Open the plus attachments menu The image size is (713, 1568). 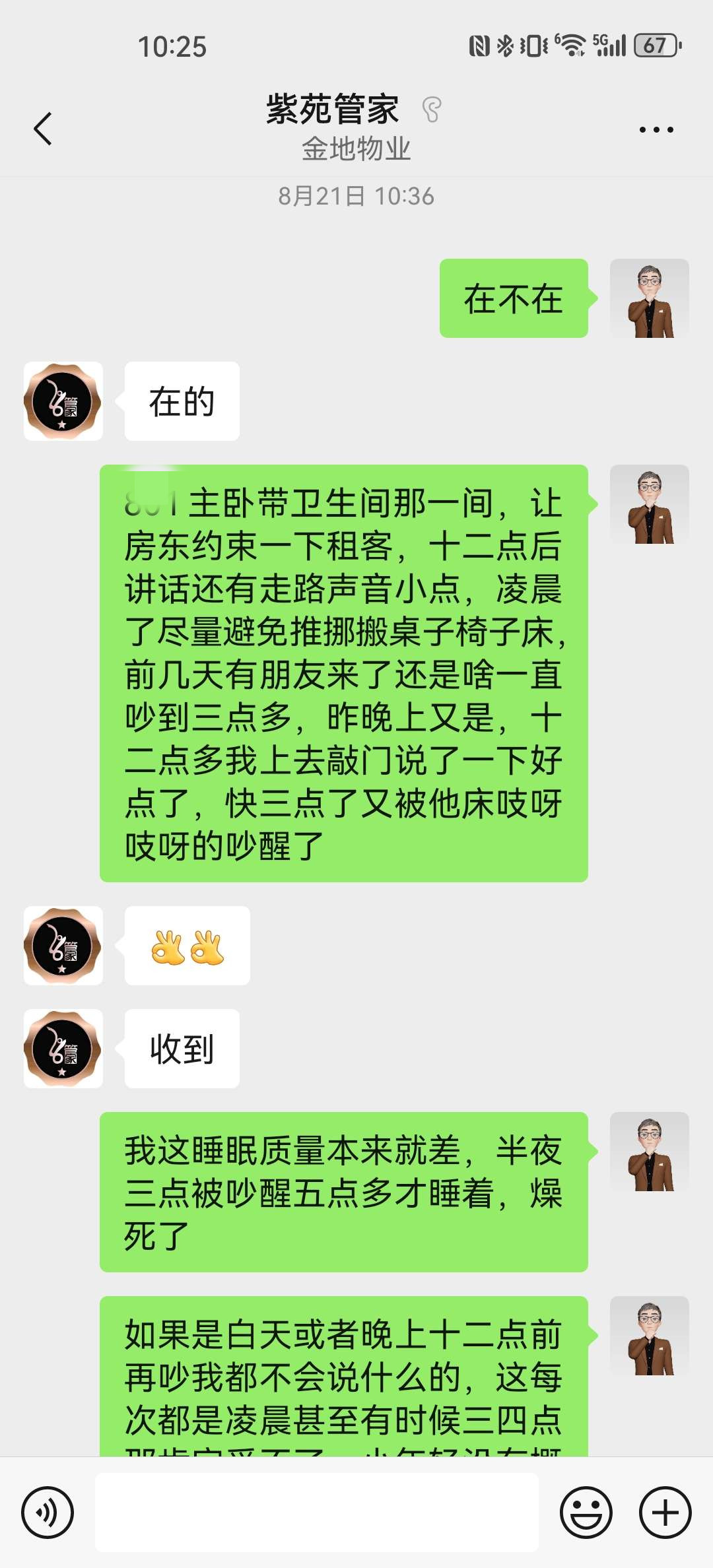[x=665, y=1512]
